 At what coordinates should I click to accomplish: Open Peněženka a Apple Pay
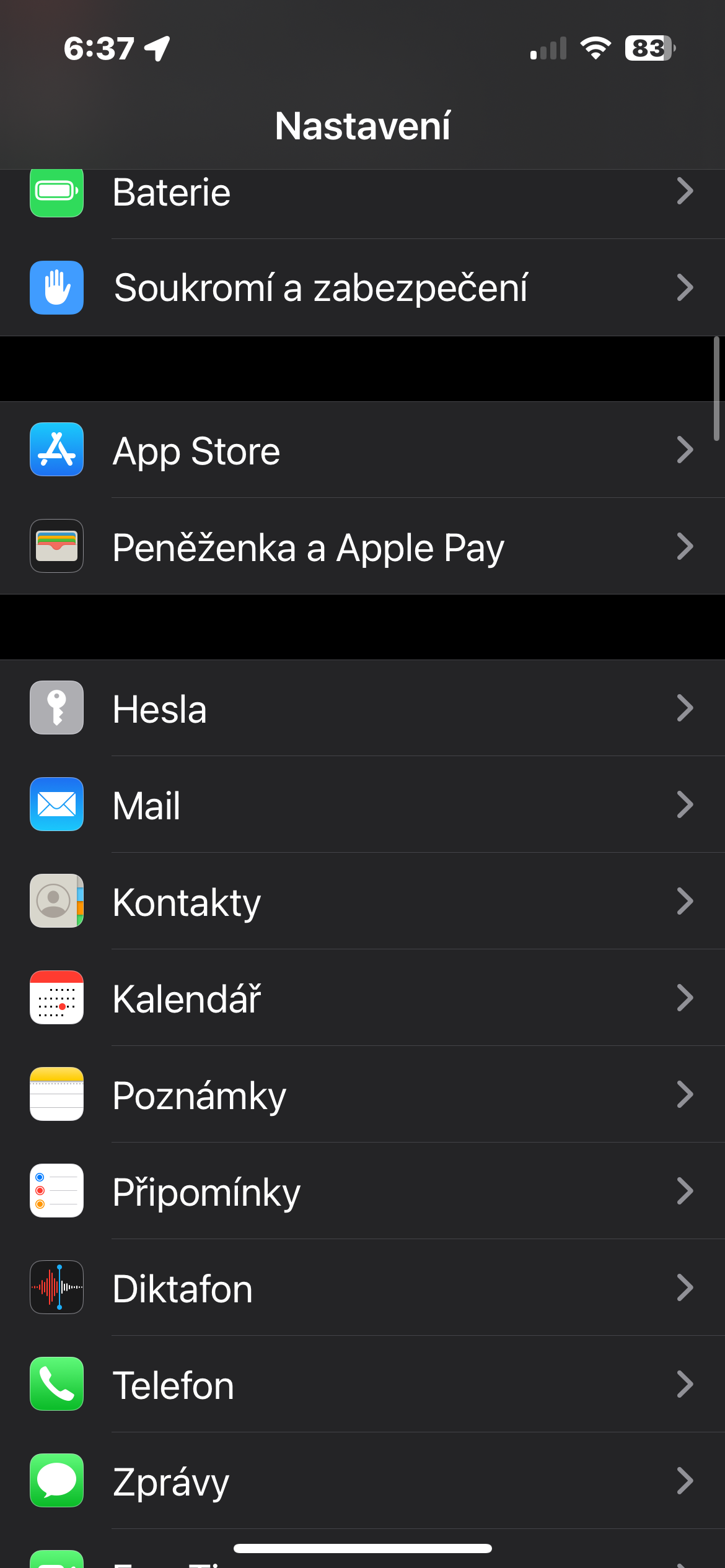[x=362, y=547]
